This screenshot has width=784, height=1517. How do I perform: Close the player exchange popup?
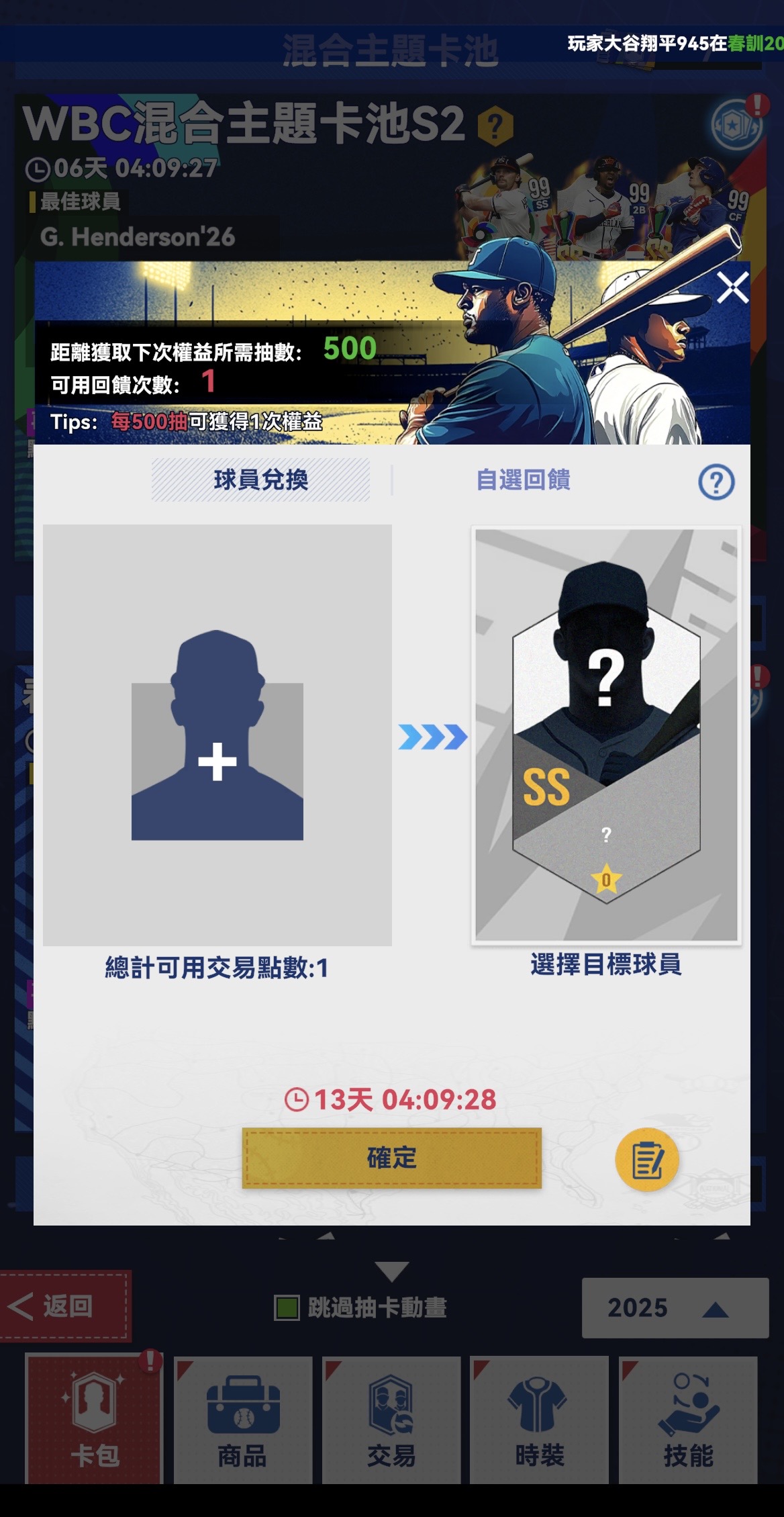point(732,289)
